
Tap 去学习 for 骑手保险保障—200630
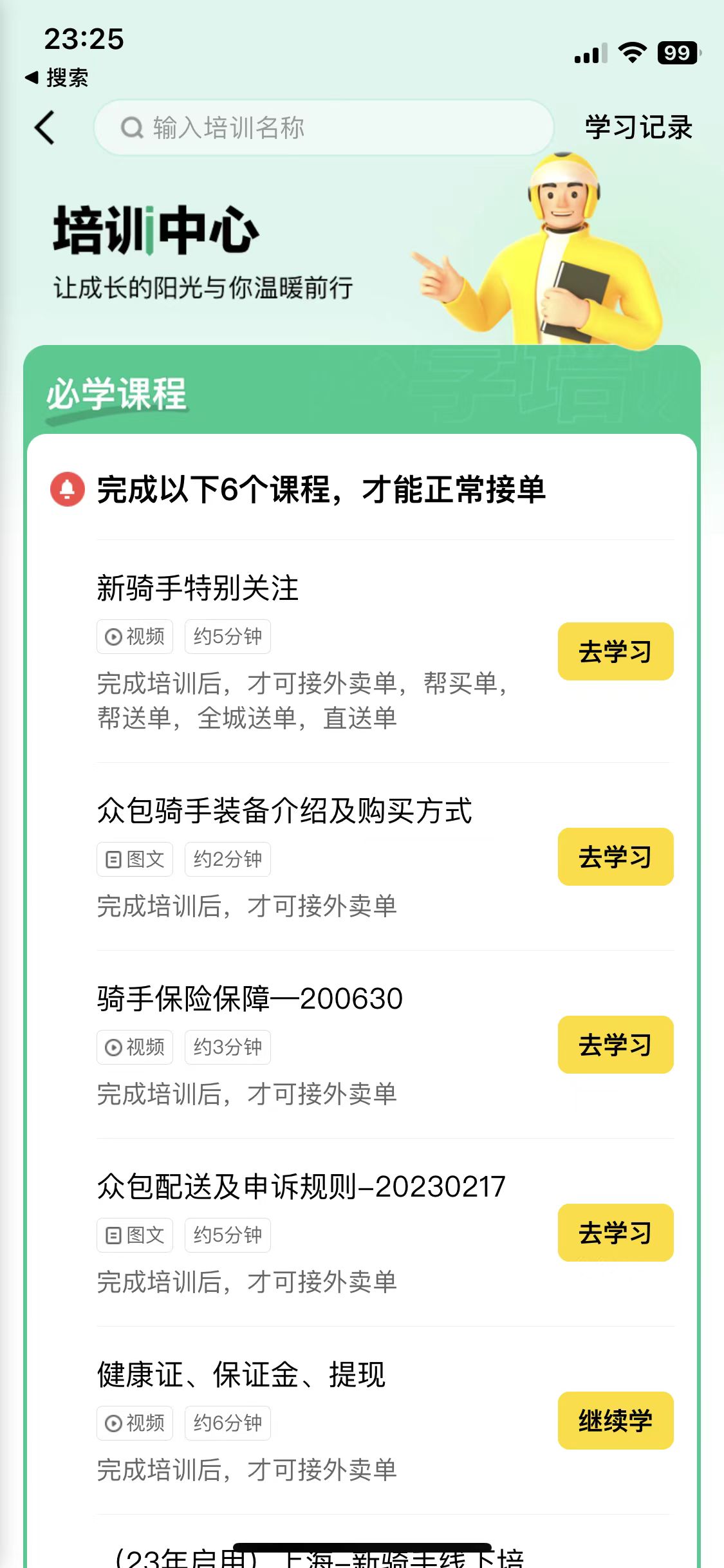click(x=615, y=1045)
